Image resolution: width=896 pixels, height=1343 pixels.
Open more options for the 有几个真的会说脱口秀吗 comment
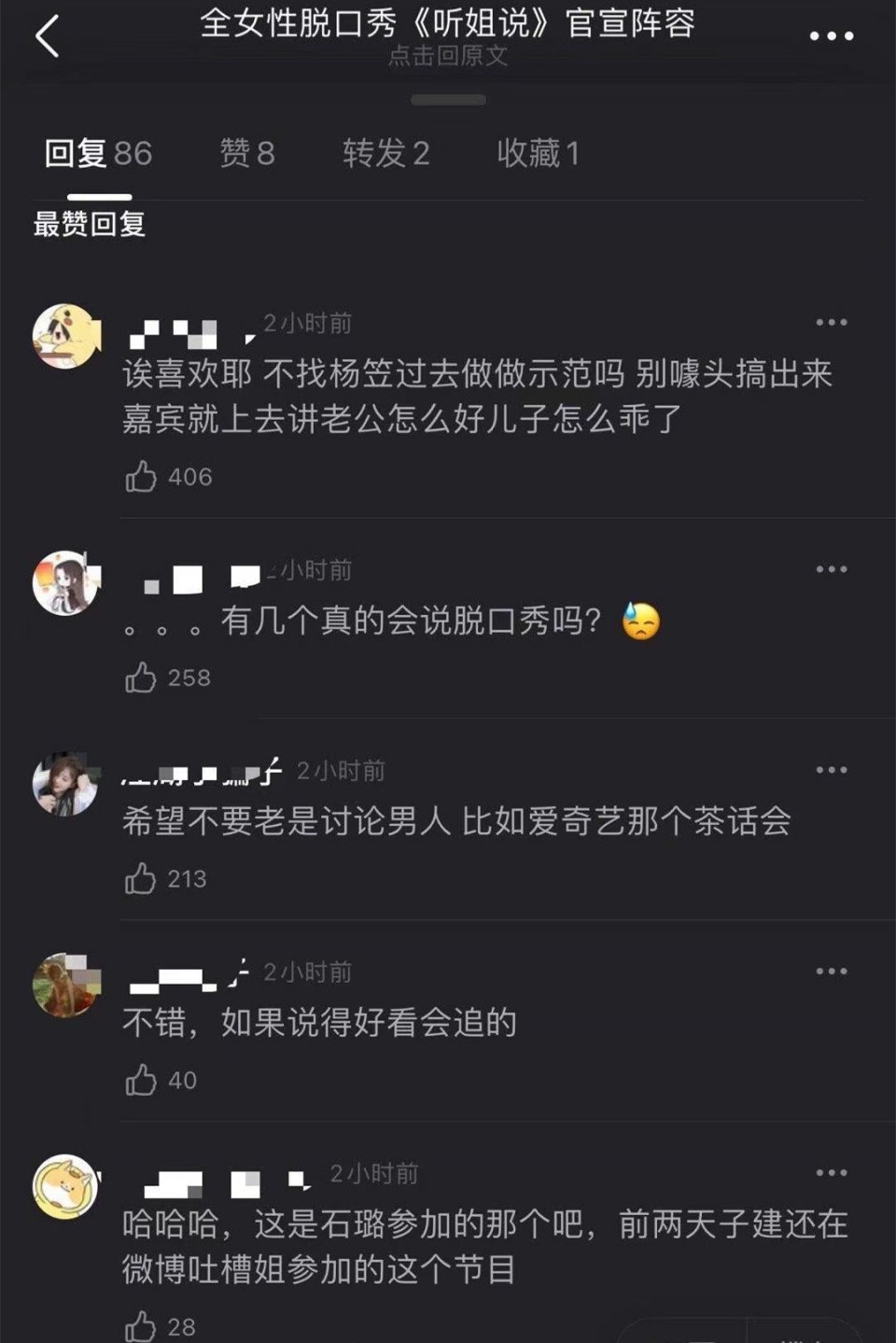pos(831,569)
